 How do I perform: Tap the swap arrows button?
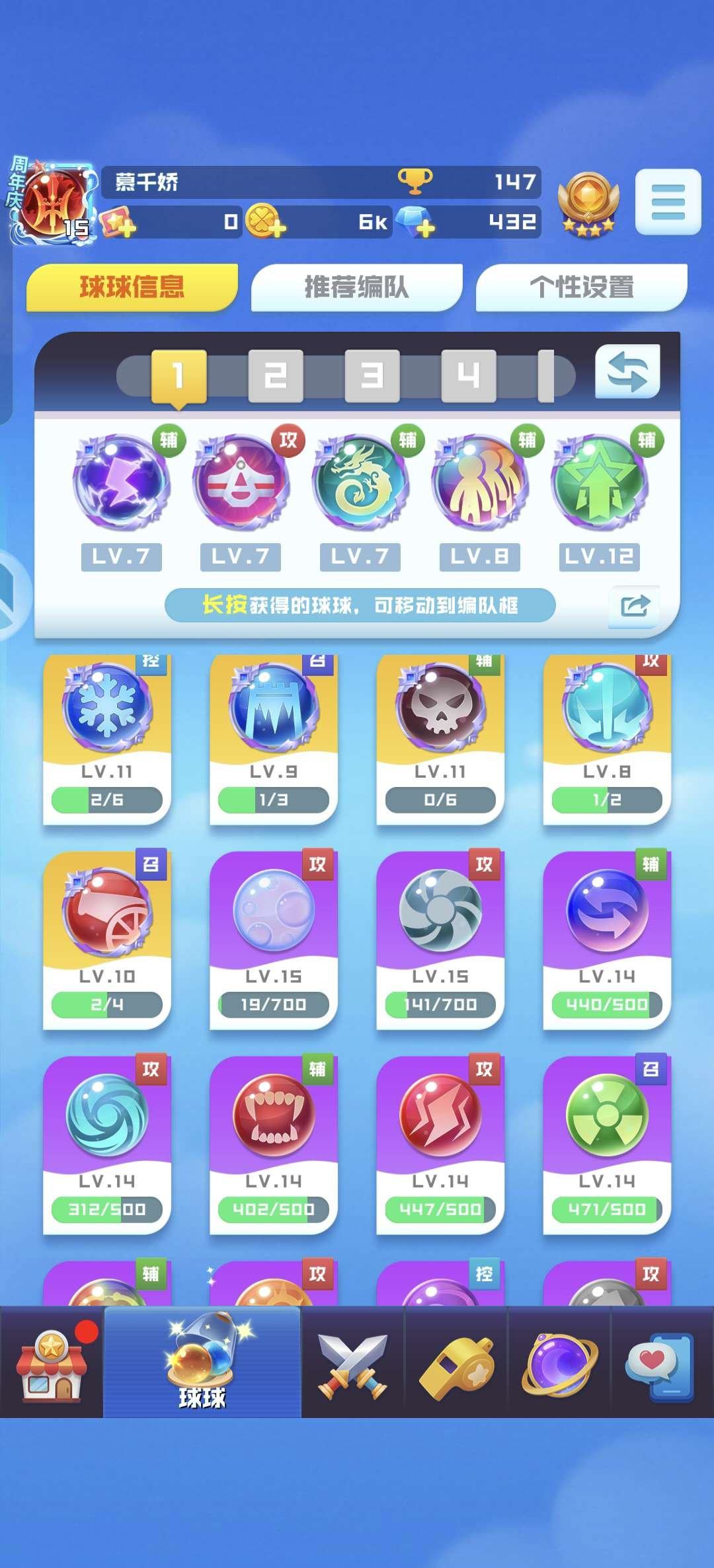pyautogui.click(x=627, y=372)
